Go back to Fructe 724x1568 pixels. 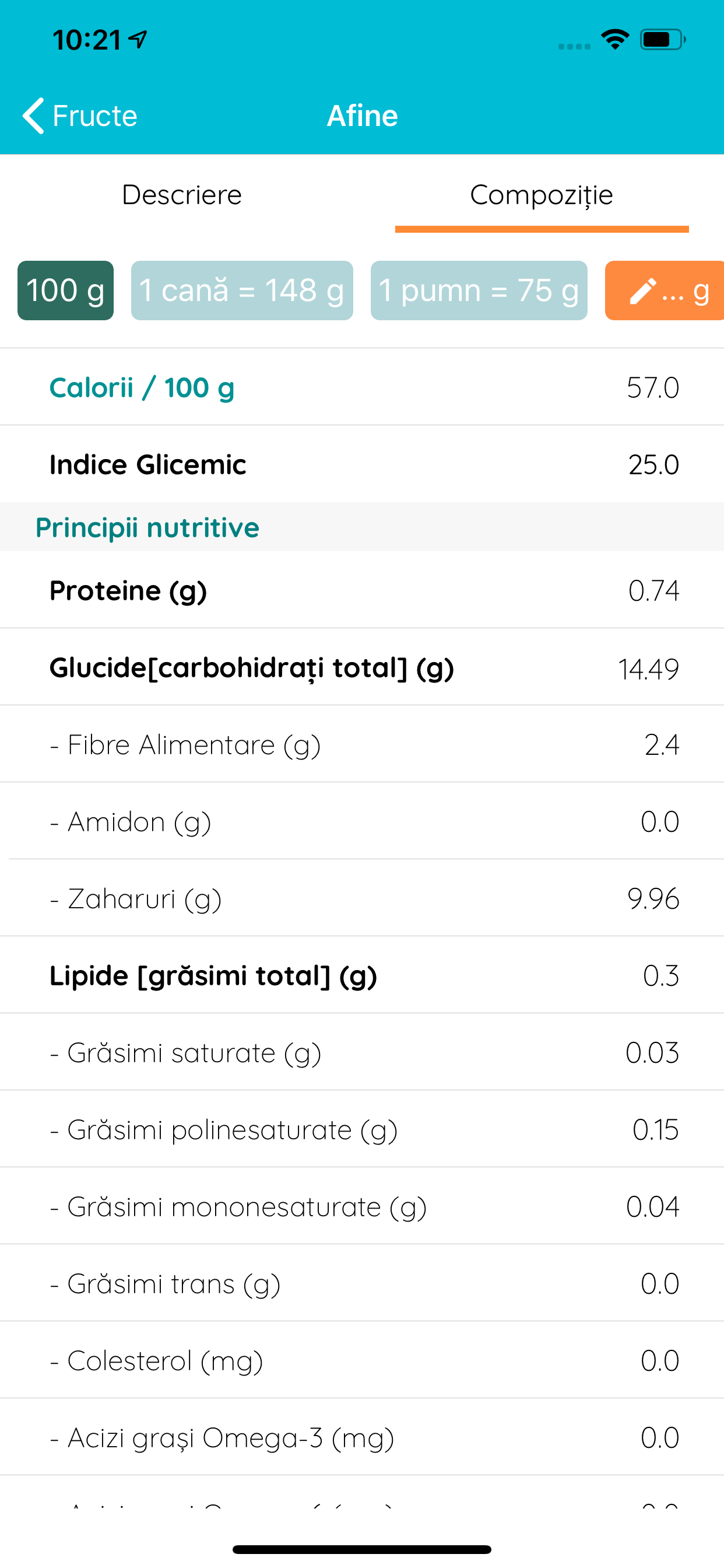[x=80, y=116]
